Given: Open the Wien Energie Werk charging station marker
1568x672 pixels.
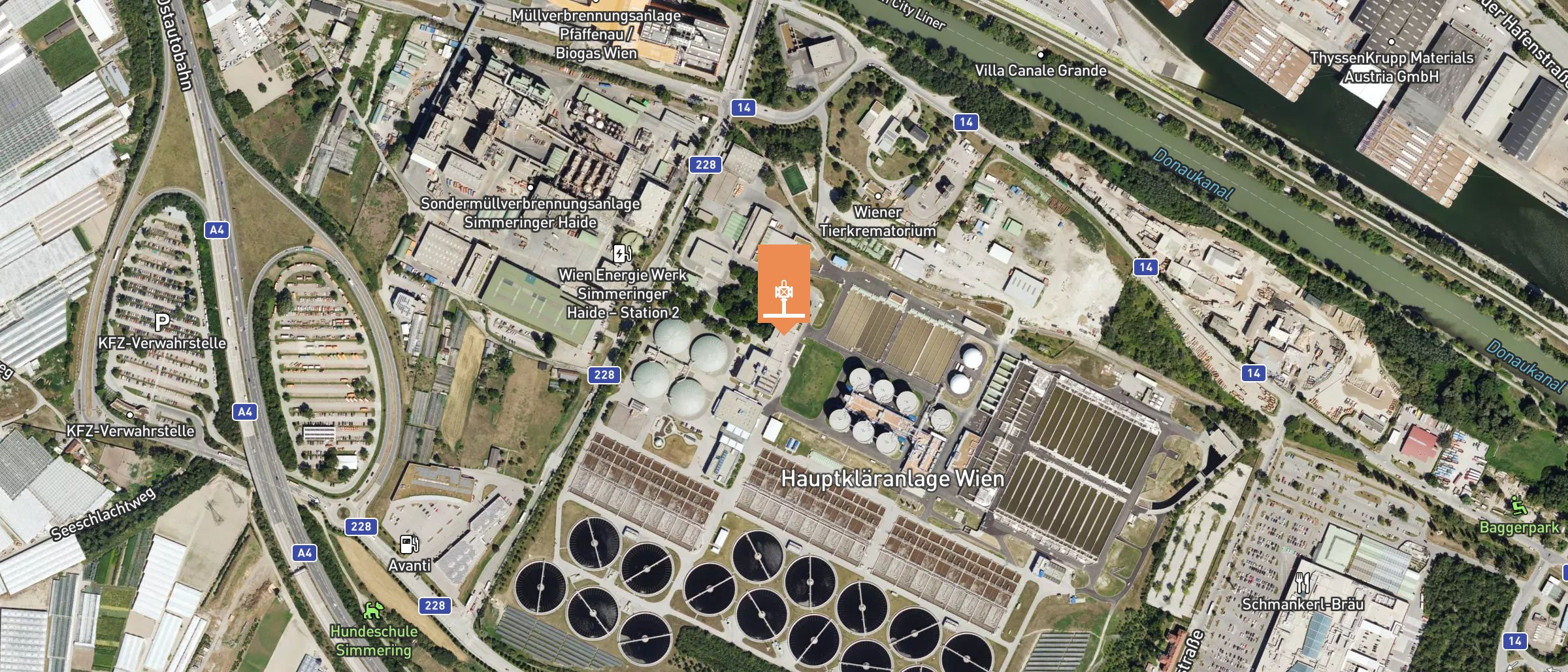Looking at the screenshot, I should (621, 253).
